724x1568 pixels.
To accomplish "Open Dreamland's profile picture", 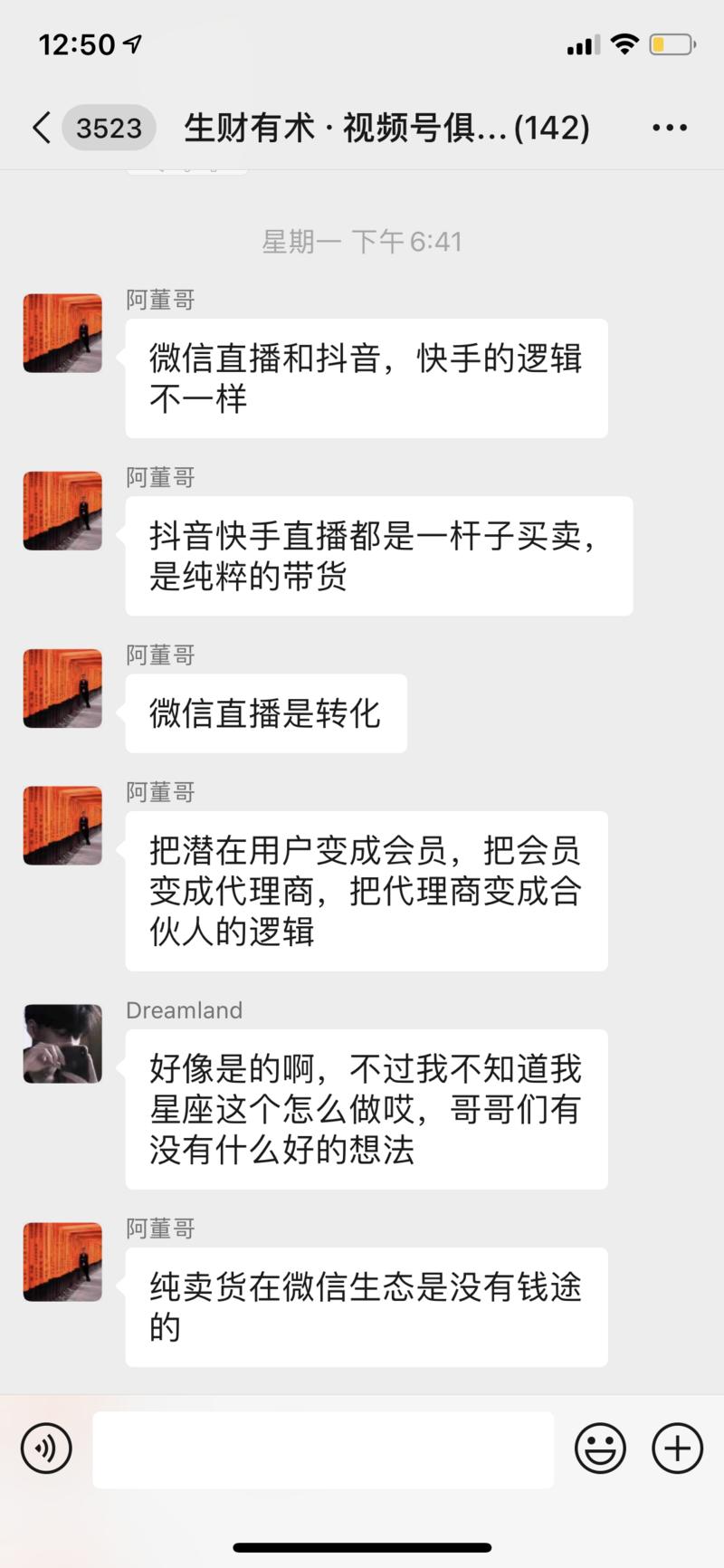I will pos(62,1044).
